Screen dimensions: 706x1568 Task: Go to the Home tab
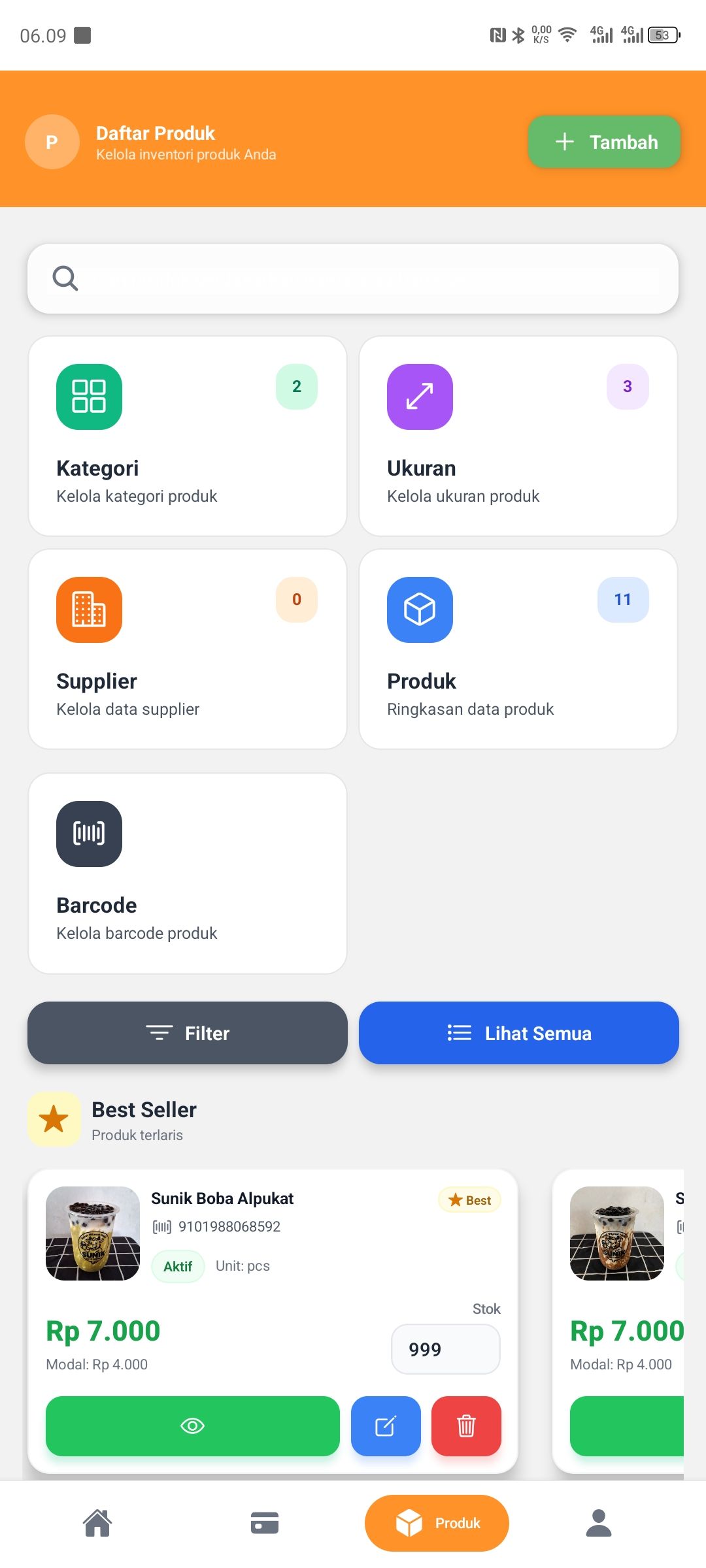(98, 1523)
